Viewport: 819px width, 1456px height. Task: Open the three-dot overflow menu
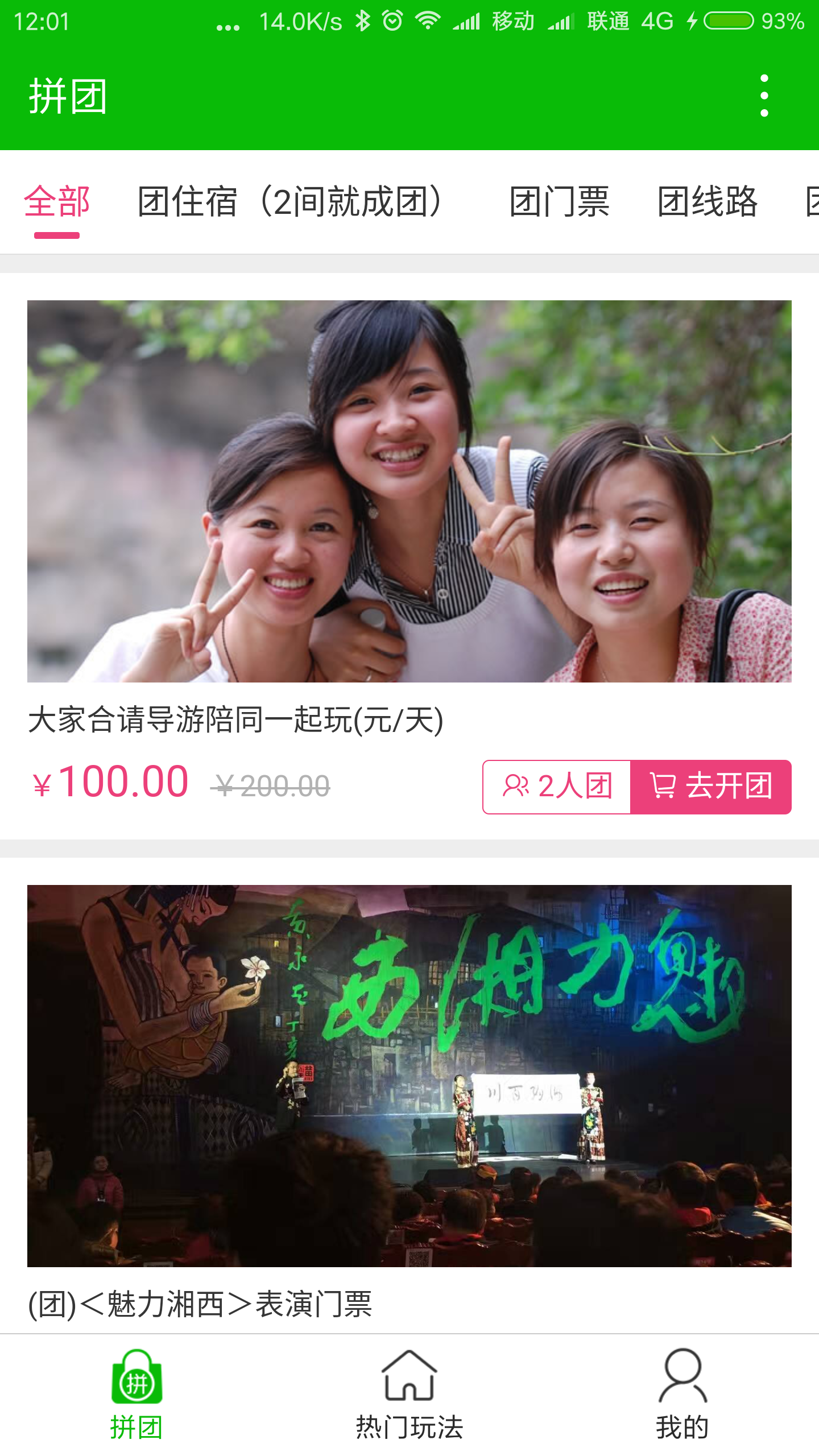point(764,96)
